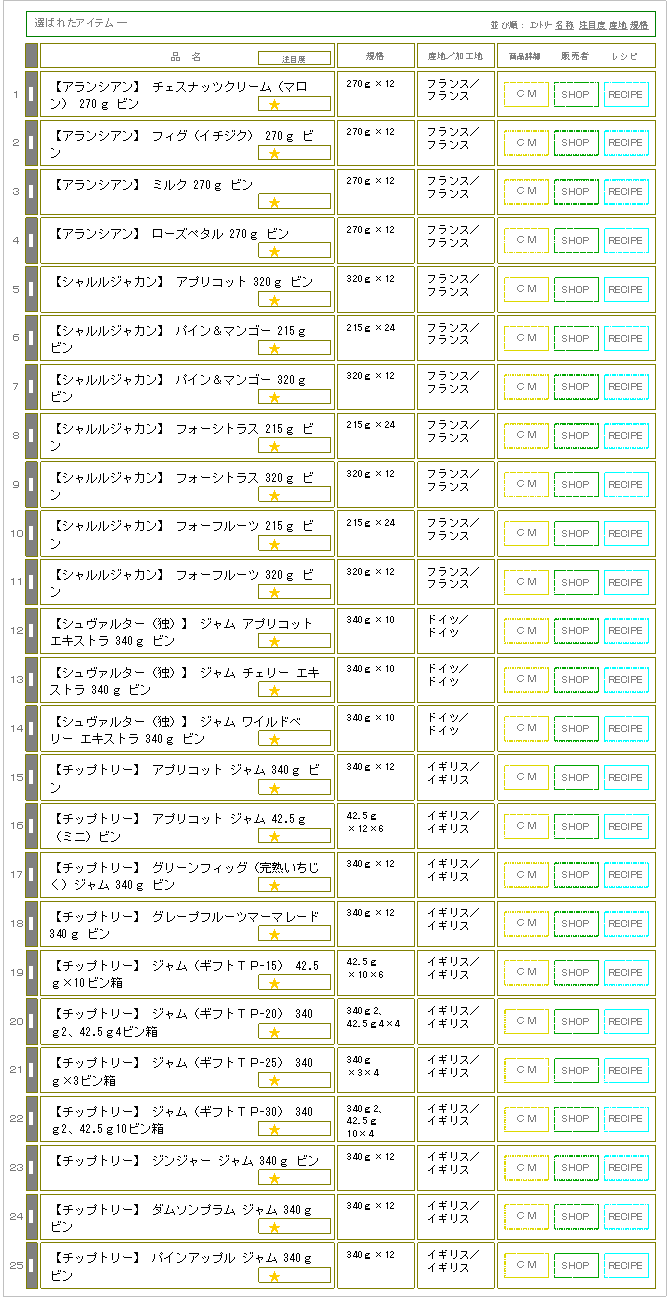Open CM for シャルルジャカン フォーシトラス 215g

pos(526,436)
